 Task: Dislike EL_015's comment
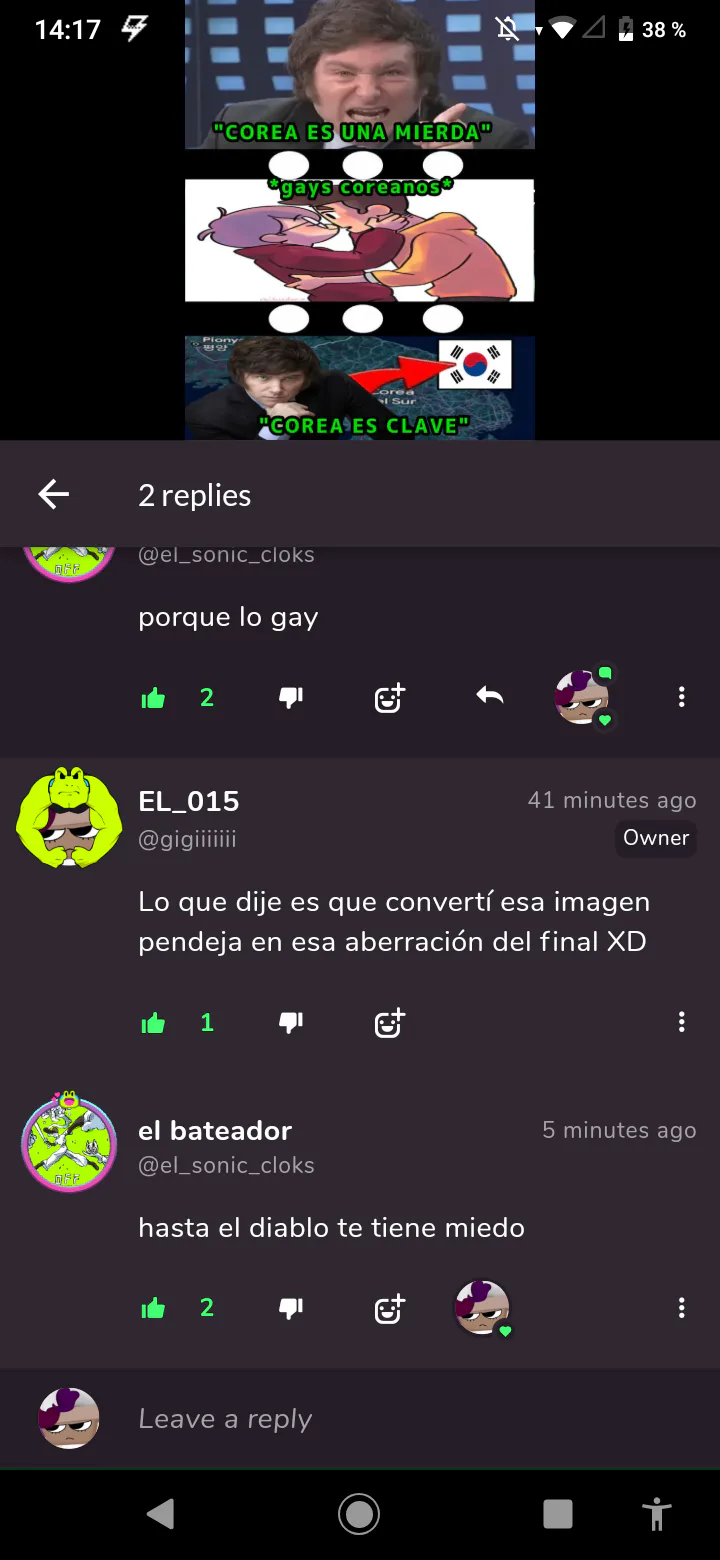pos(291,1023)
